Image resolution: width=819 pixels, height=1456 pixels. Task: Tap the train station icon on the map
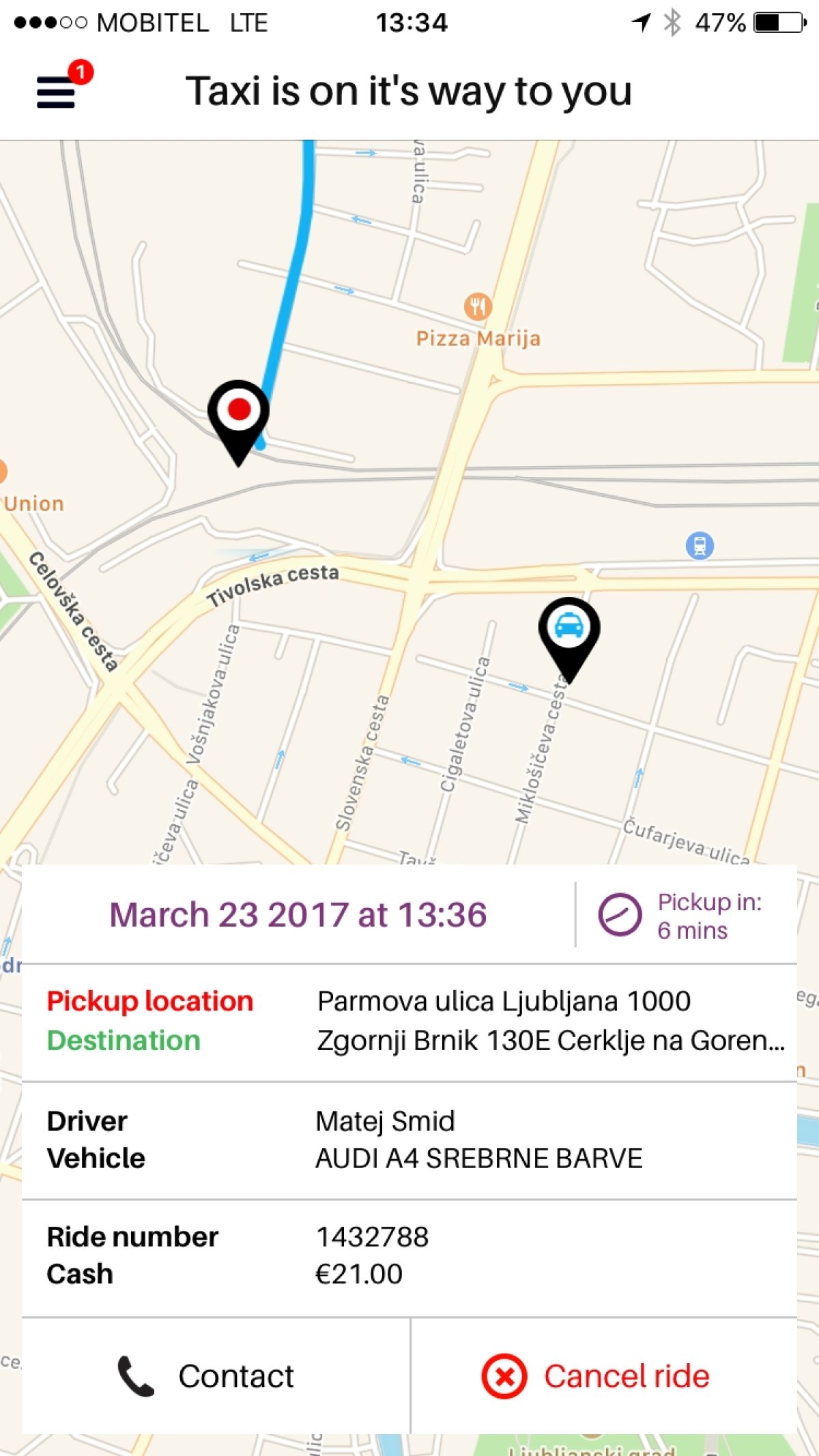(700, 545)
